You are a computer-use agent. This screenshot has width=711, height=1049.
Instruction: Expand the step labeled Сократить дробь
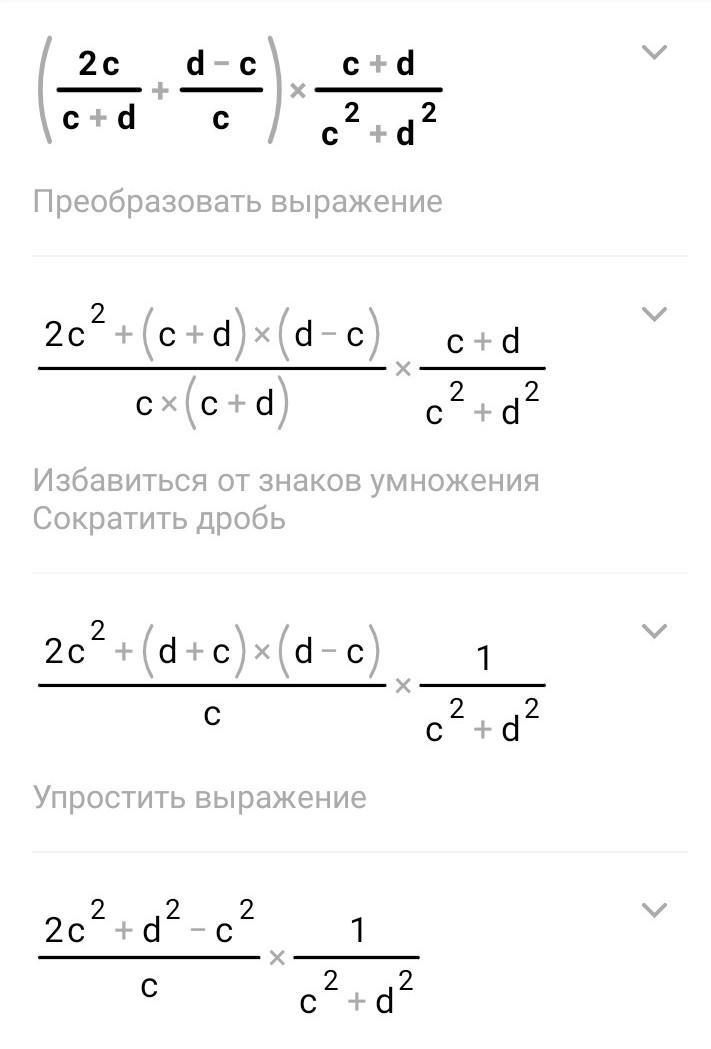654,314
